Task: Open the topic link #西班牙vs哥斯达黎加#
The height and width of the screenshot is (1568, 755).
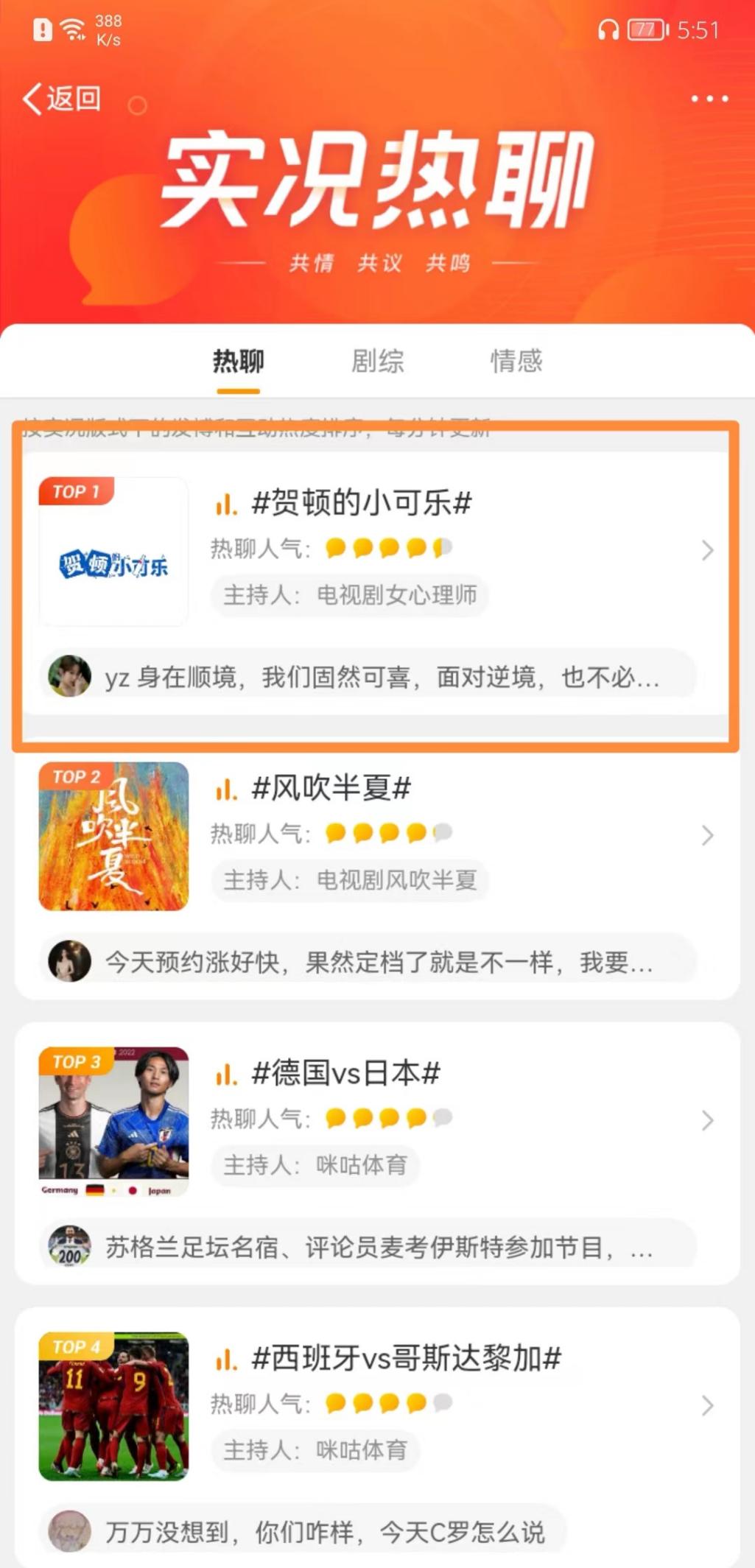Action: tap(405, 1359)
